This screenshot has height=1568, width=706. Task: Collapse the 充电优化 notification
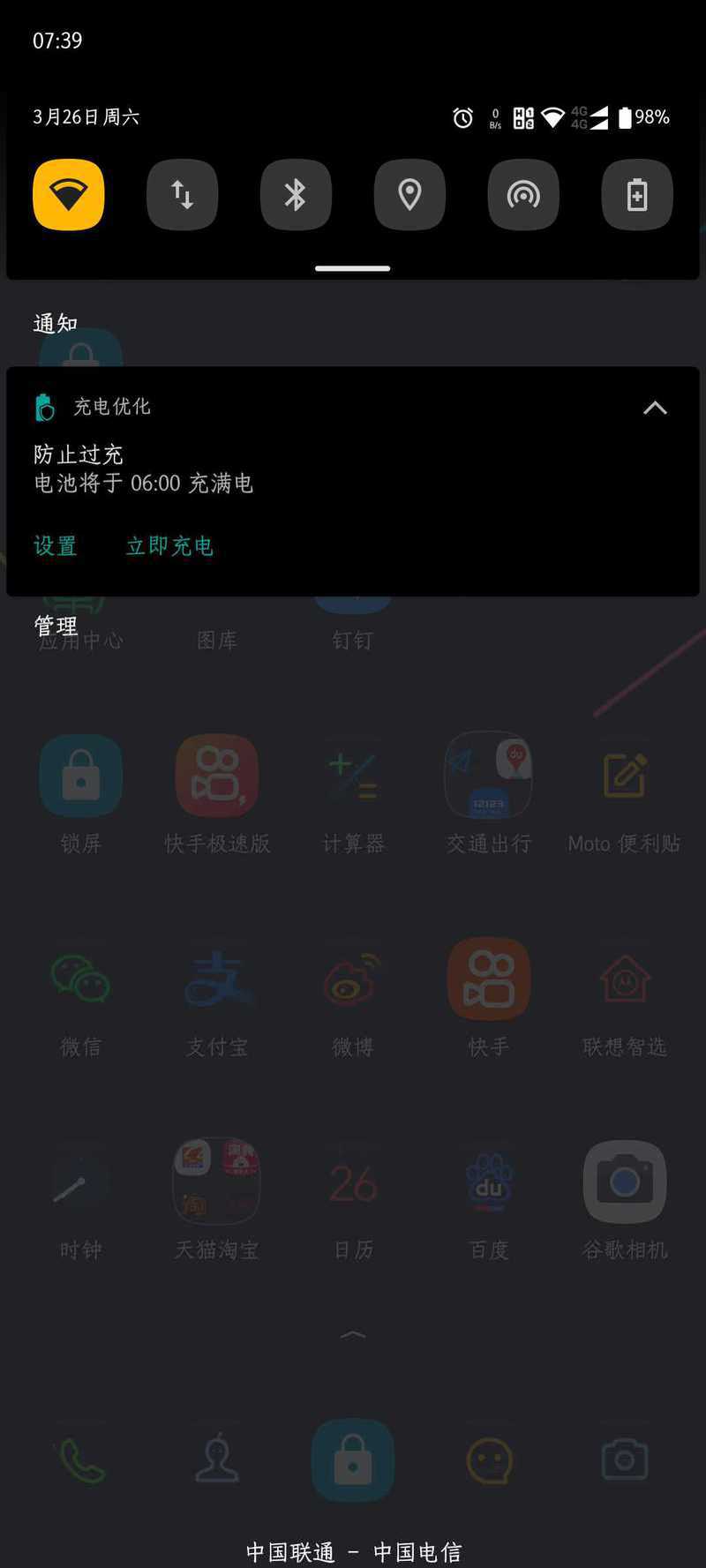(x=655, y=408)
